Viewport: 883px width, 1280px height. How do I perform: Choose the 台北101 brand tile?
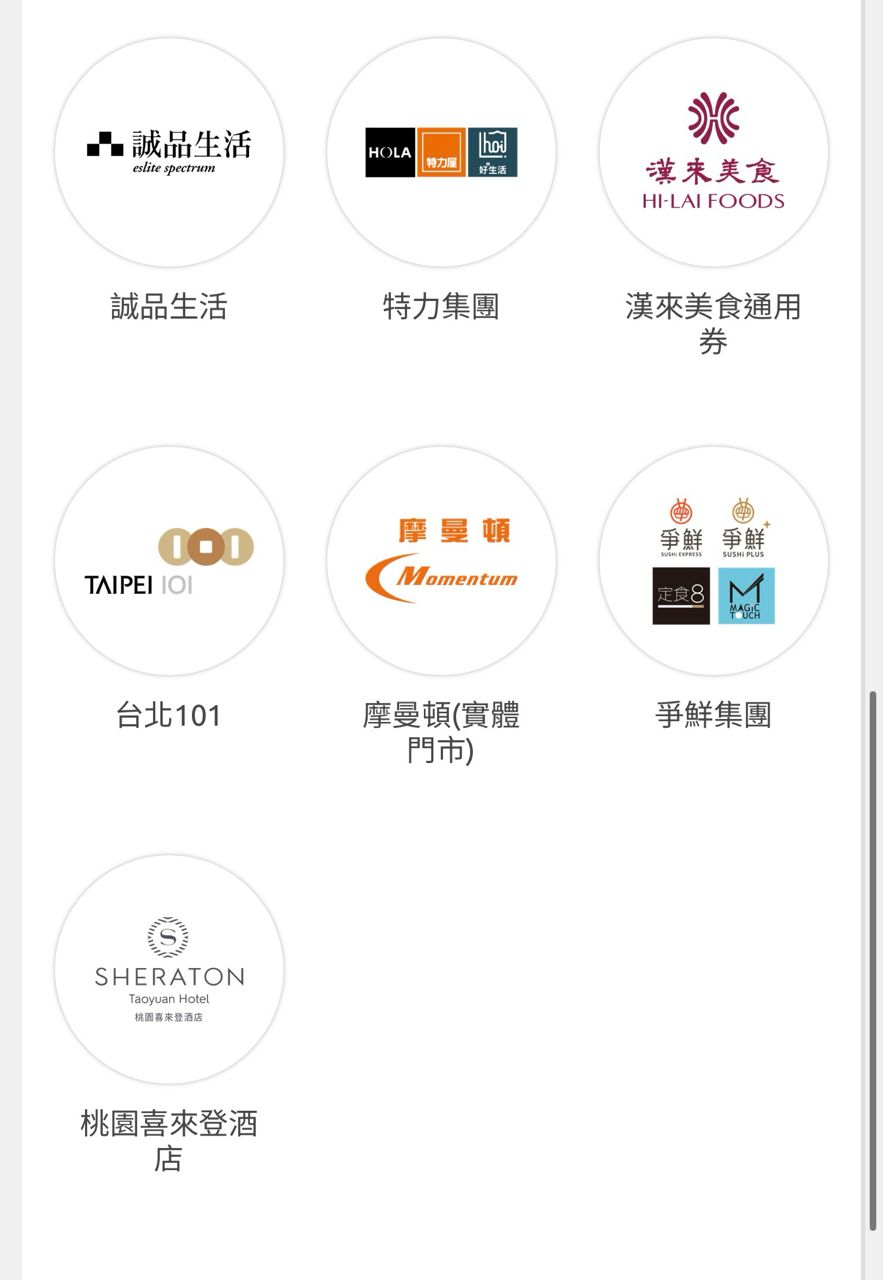point(169,561)
